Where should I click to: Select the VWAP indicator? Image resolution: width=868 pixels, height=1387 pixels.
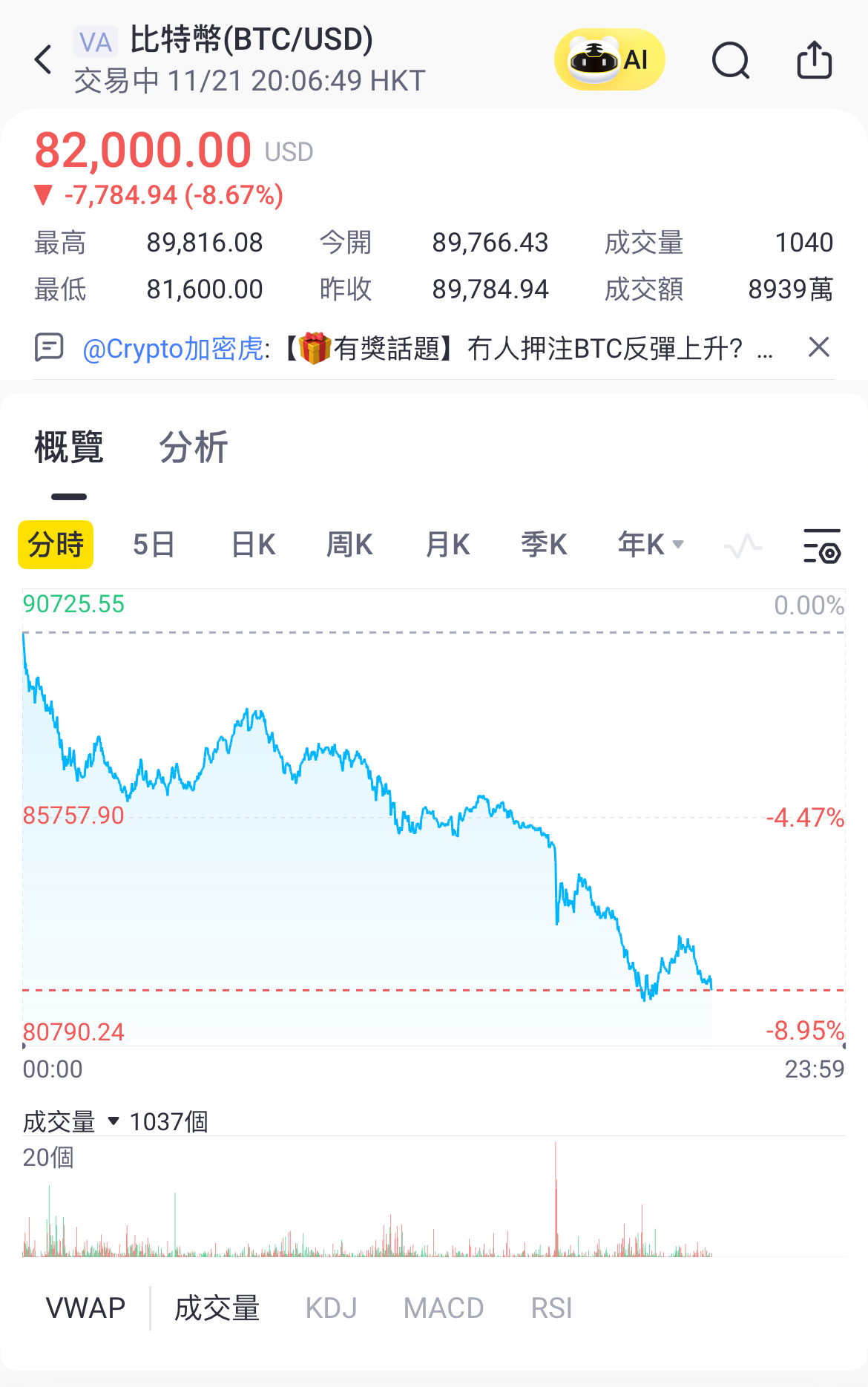click(x=85, y=1308)
